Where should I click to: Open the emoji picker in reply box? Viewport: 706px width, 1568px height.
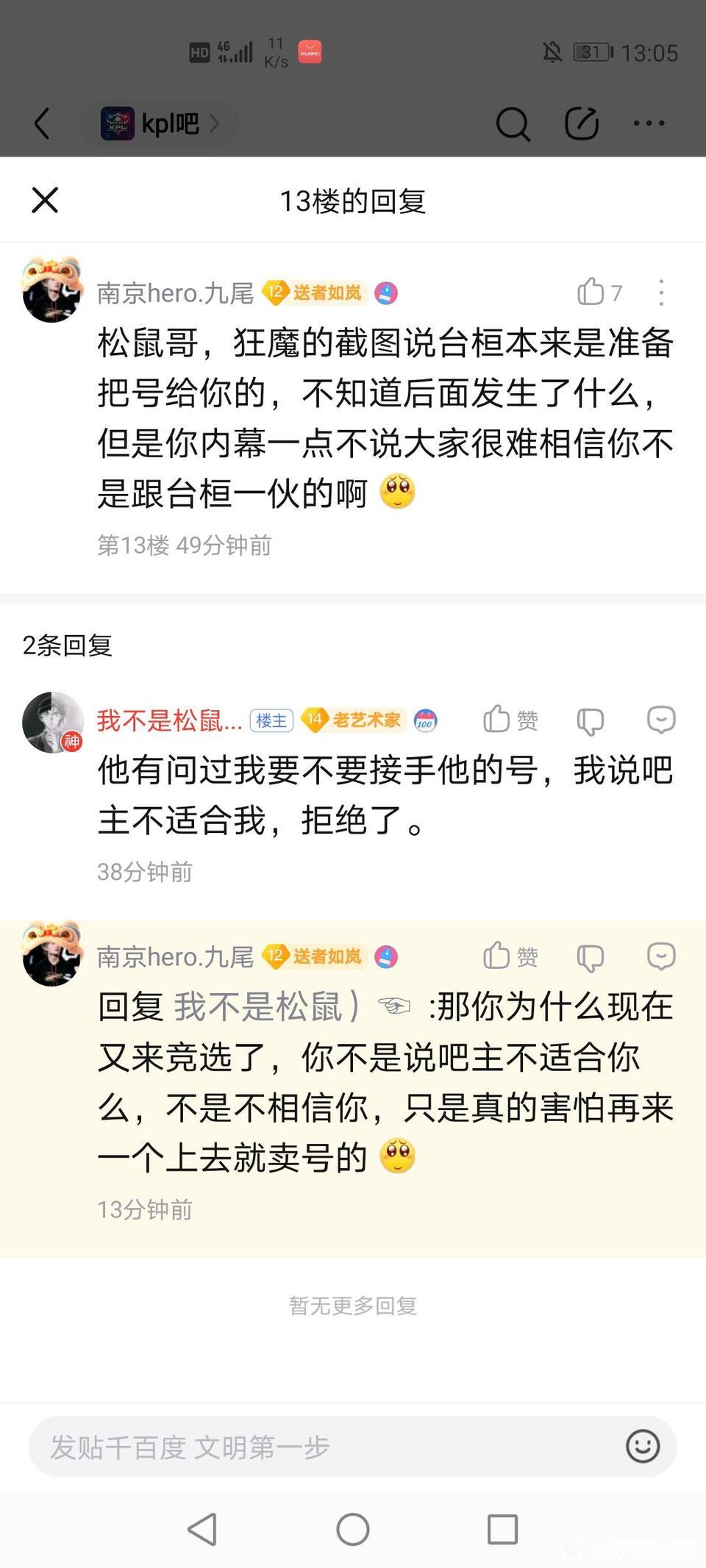point(643,1447)
